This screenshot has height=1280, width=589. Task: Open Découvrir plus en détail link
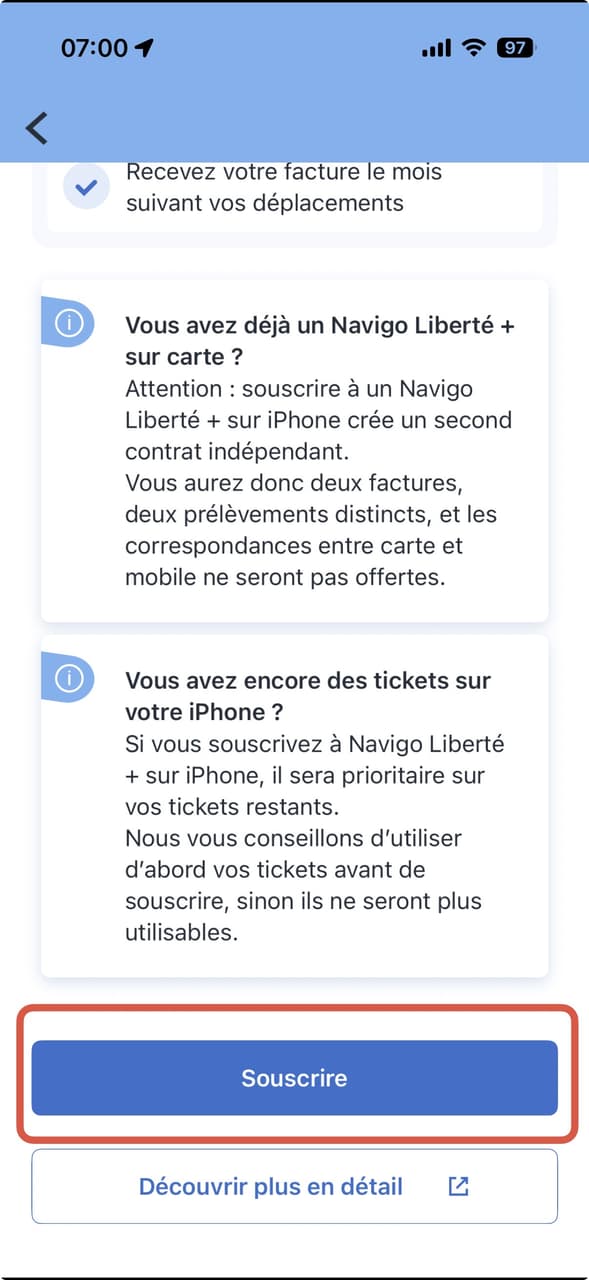point(294,1186)
